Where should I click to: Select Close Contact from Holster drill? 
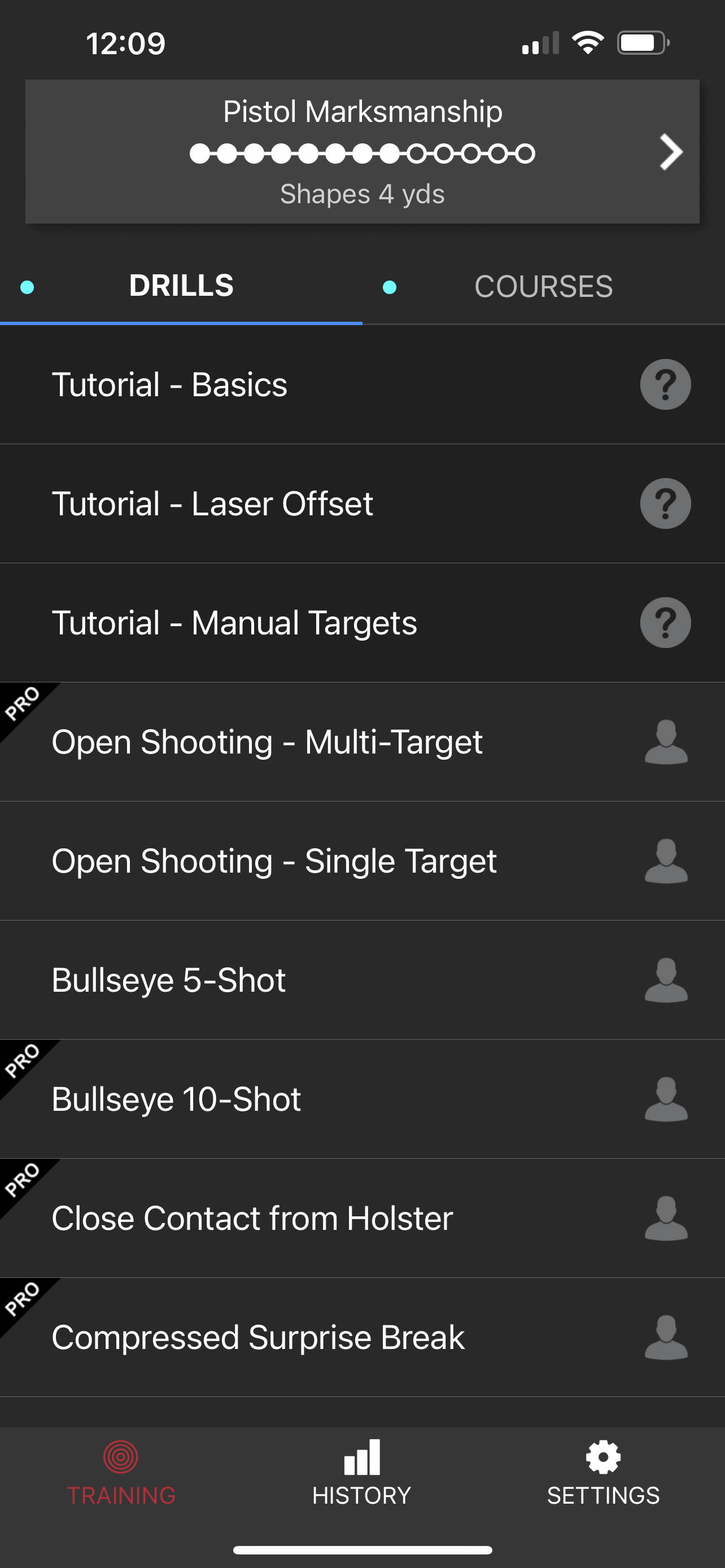(362, 1218)
